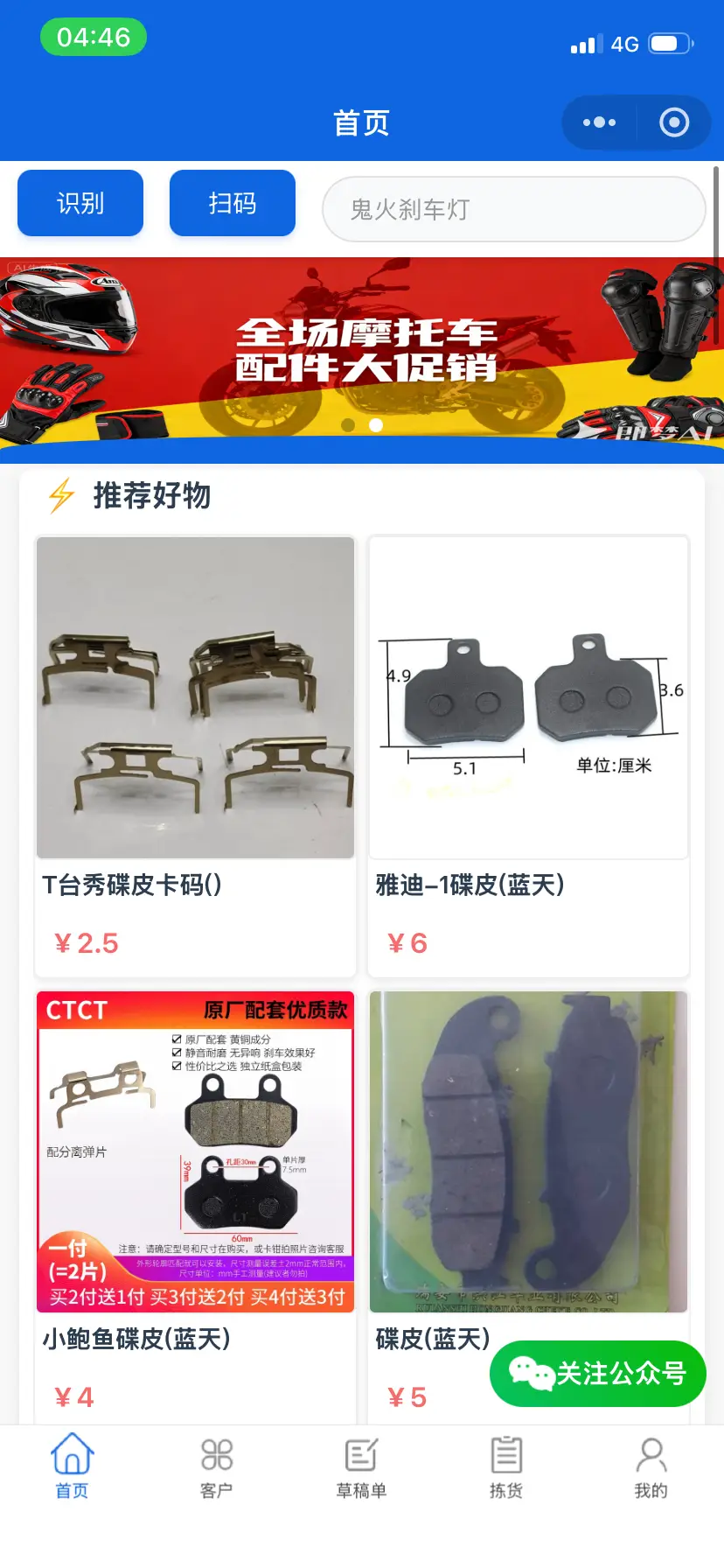Open the search box showing 鬼火刹车灯
This screenshot has width=724, height=1568.
point(513,209)
